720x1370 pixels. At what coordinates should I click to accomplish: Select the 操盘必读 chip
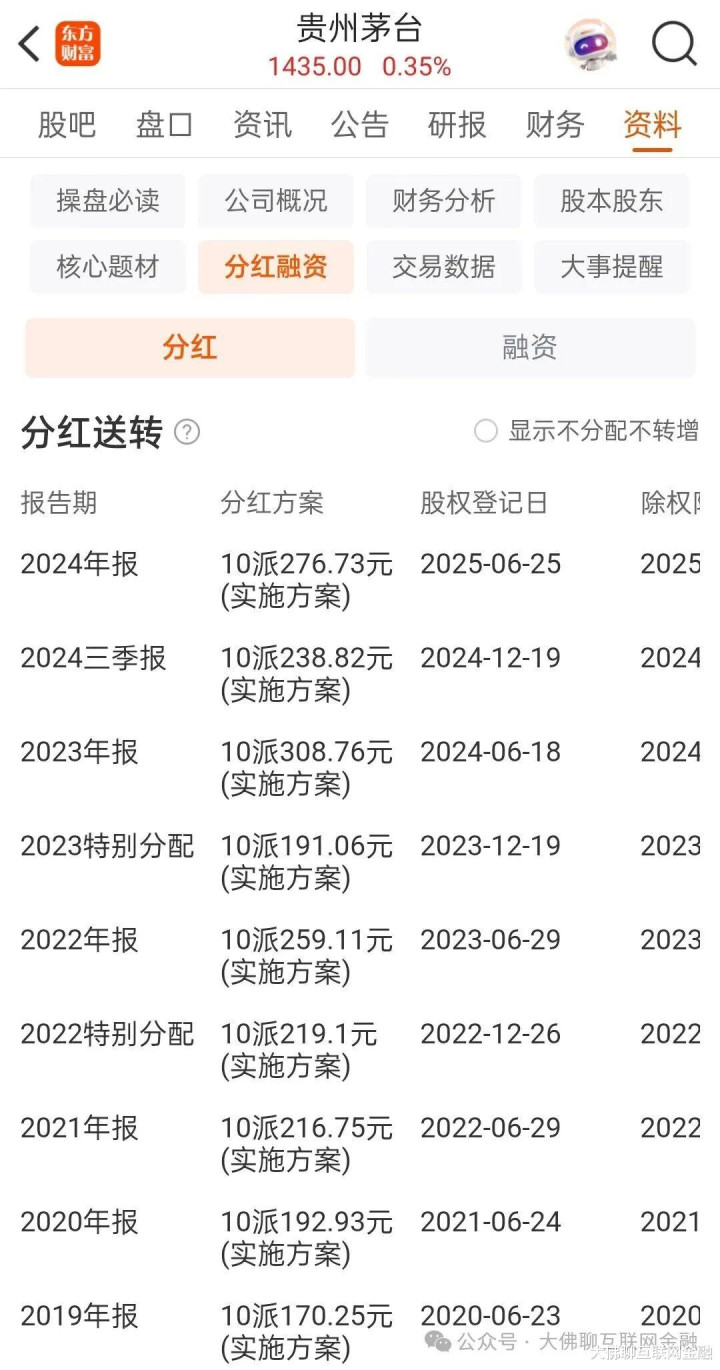click(108, 201)
